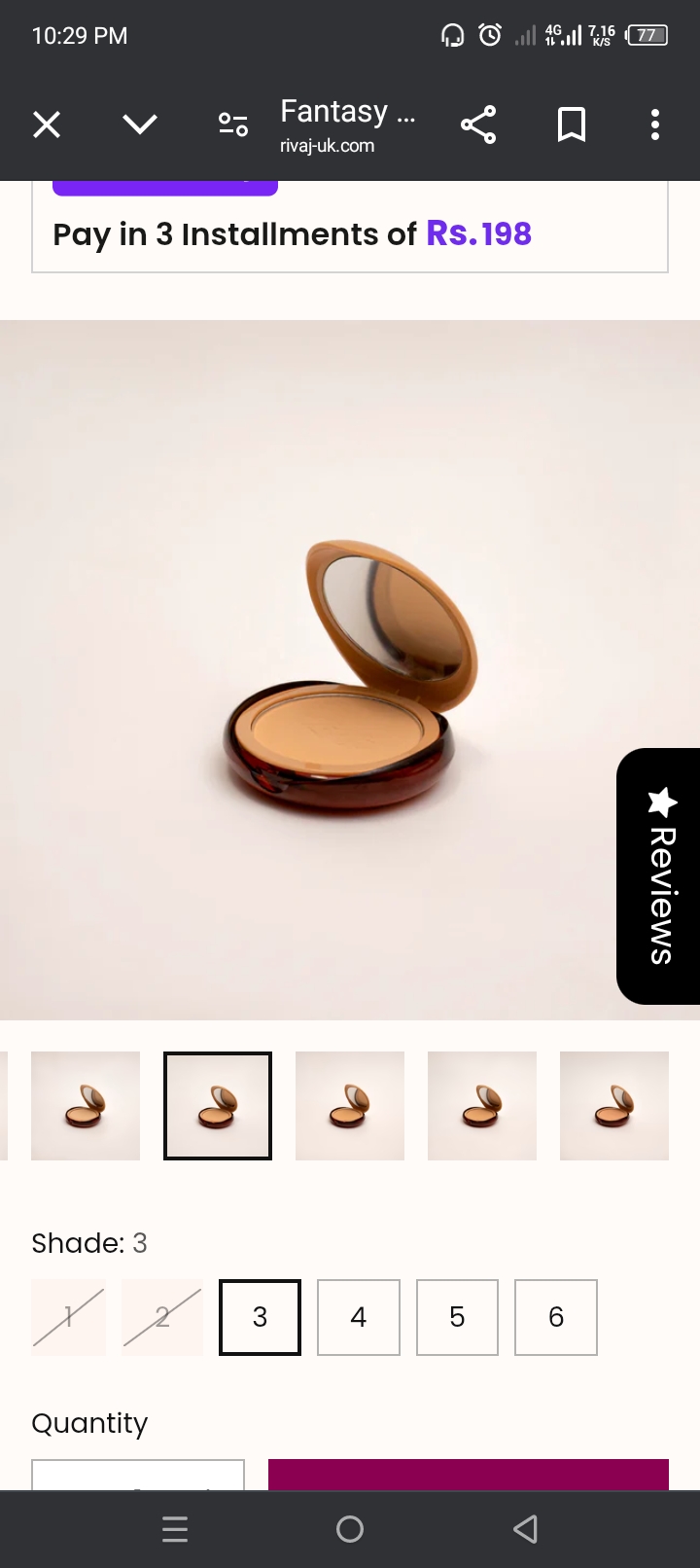The image size is (700, 1568).
Task: Choose shade 5
Action: click(x=457, y=1317)
